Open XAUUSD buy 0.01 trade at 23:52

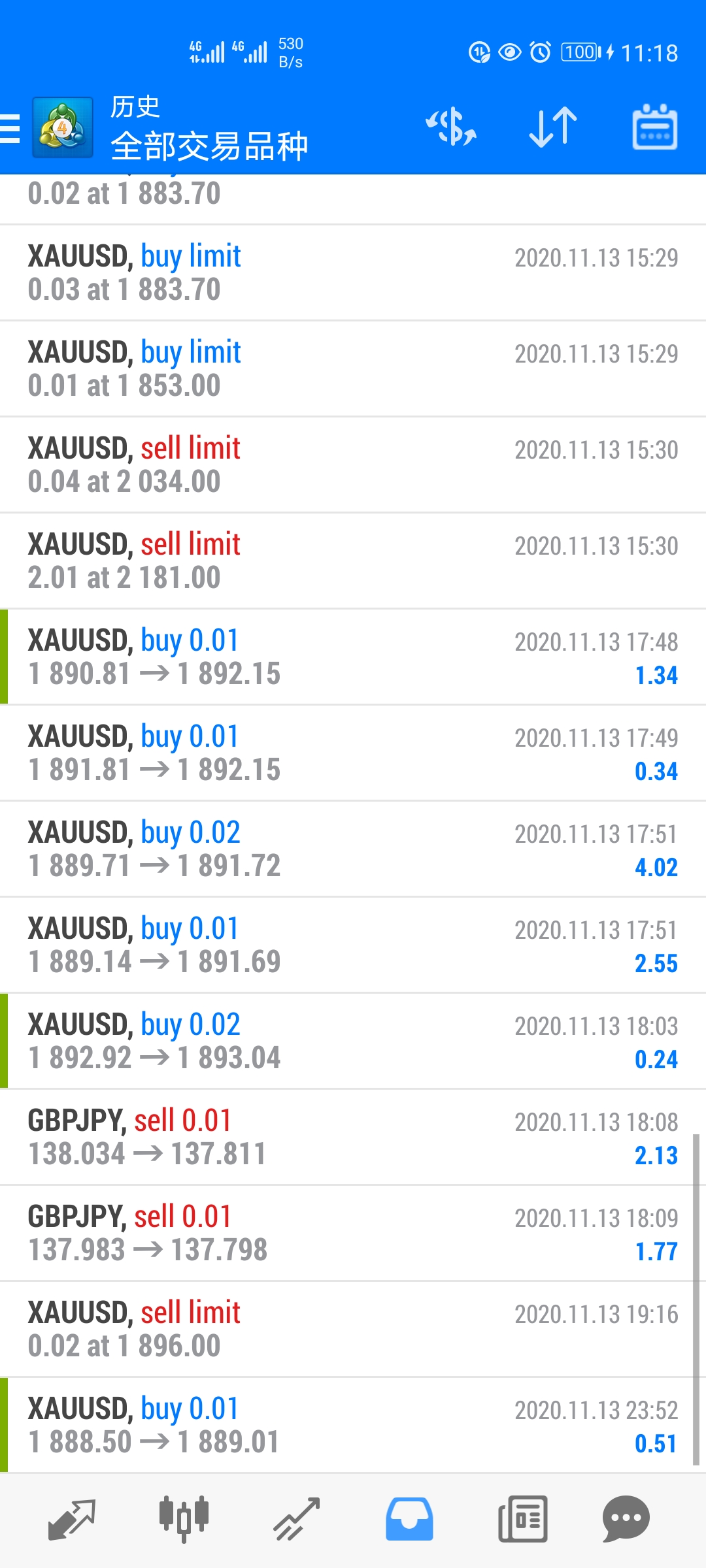(x=353, y=1425)
